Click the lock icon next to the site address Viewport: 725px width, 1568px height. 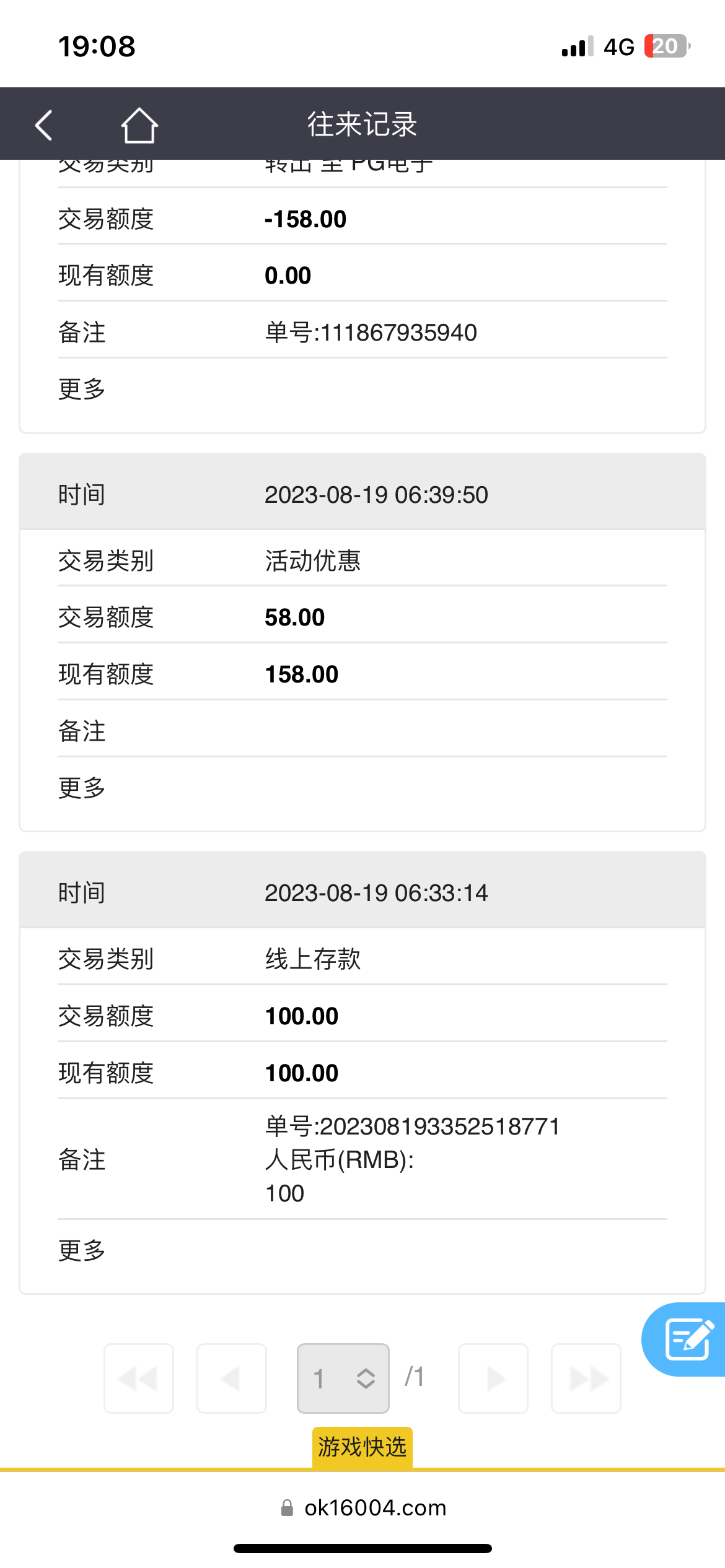pos(287,1507)
